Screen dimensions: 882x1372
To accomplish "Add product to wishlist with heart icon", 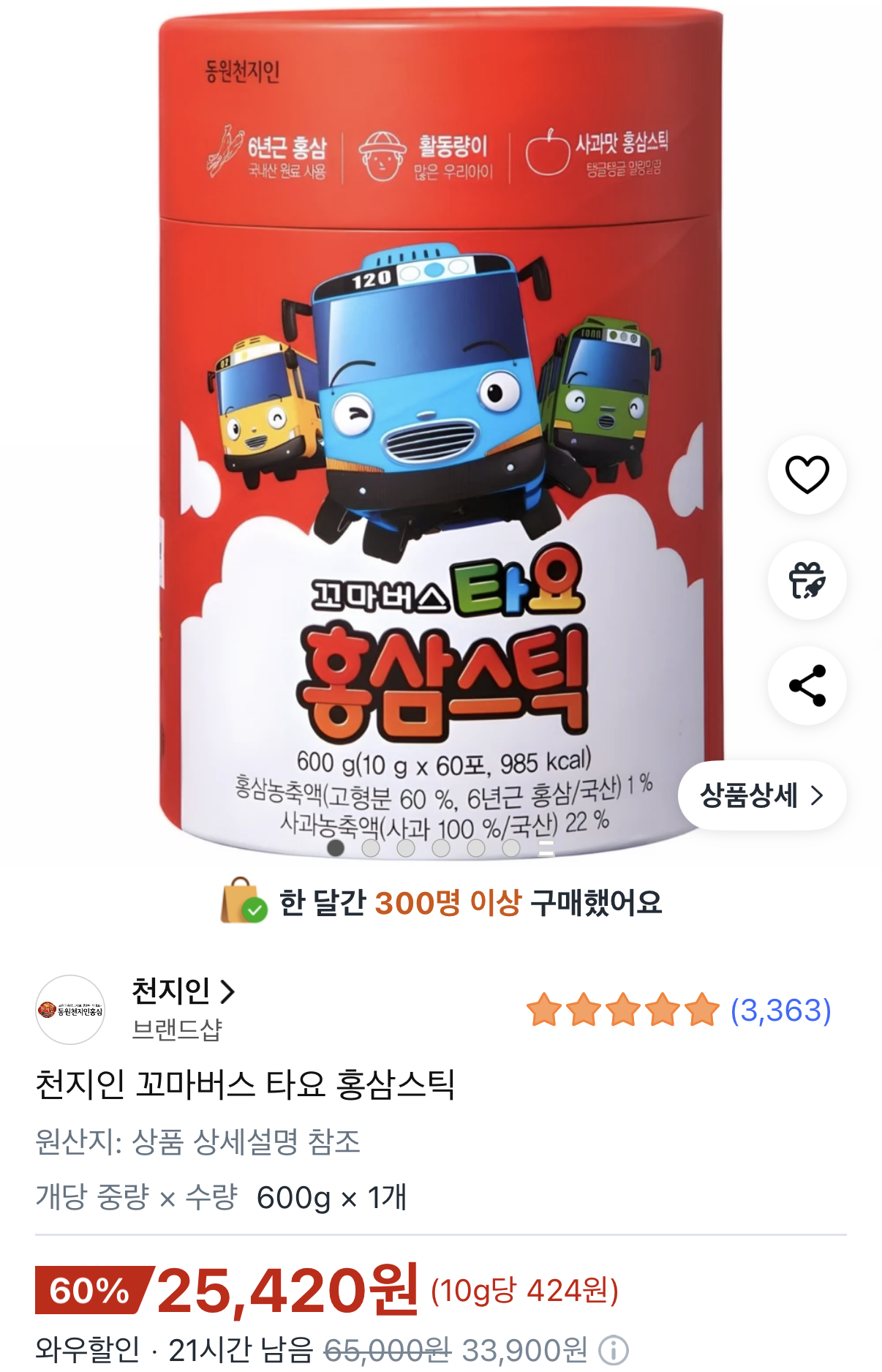I will click(807, 474).
